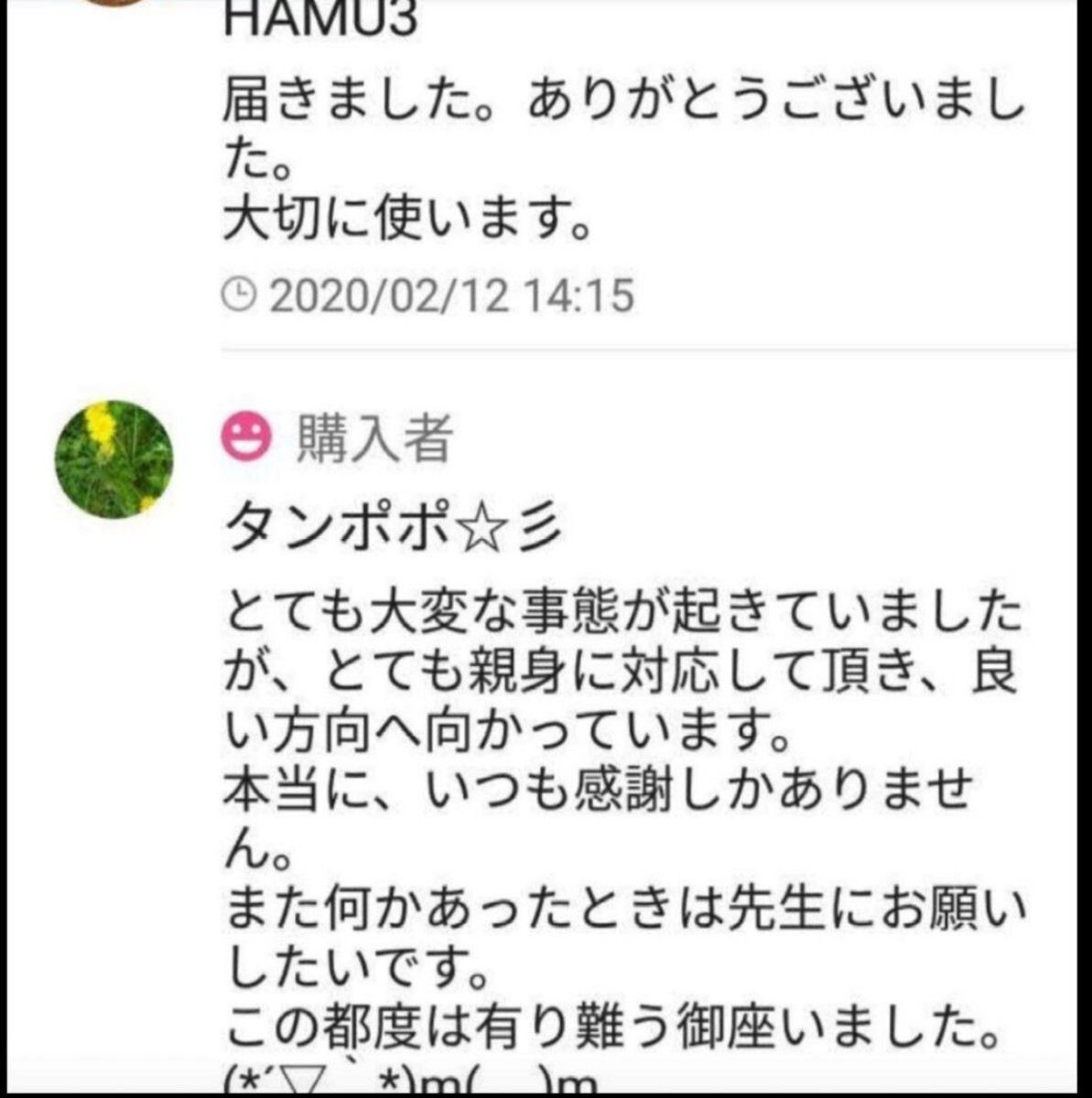Click the small clock symbol in the review footer

click(239, 295)
